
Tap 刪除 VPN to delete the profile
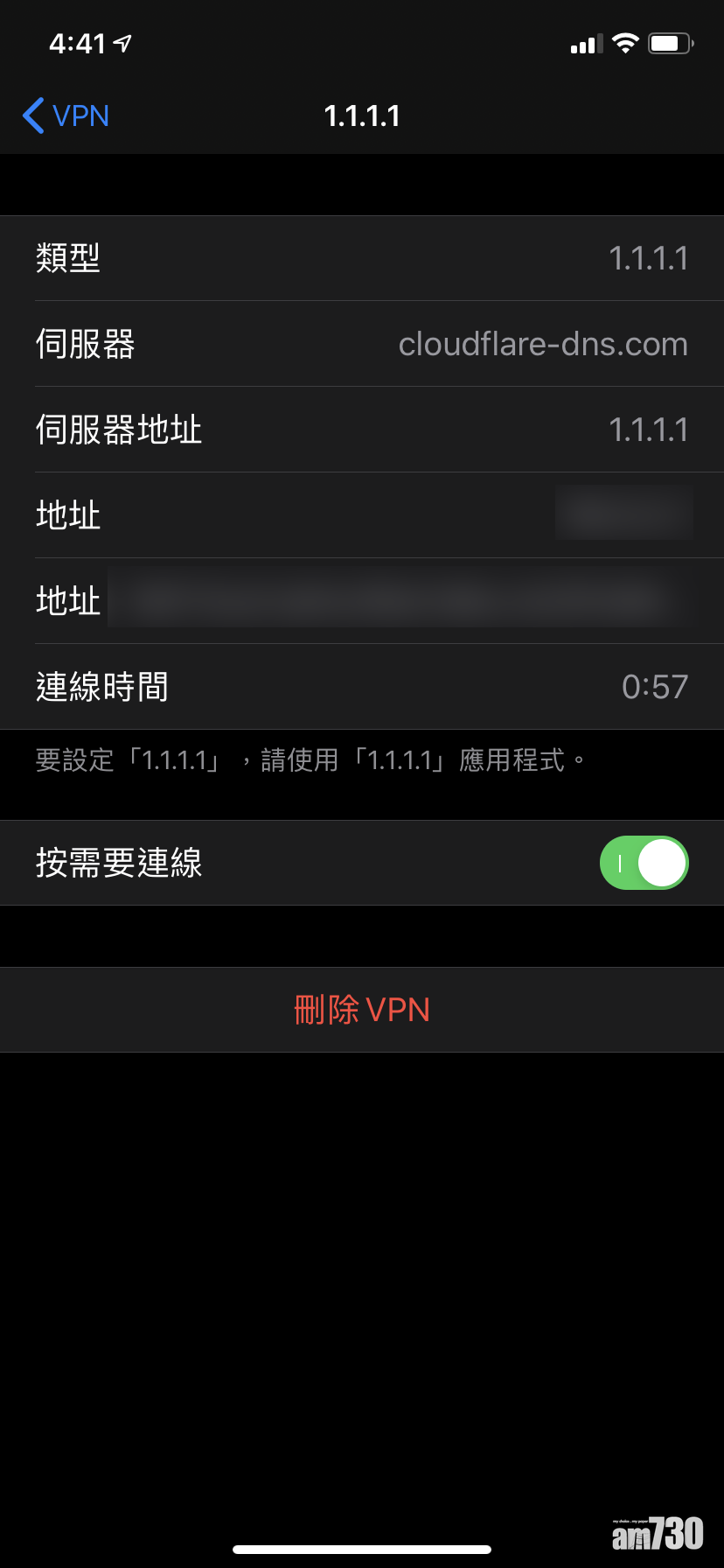362,1010
